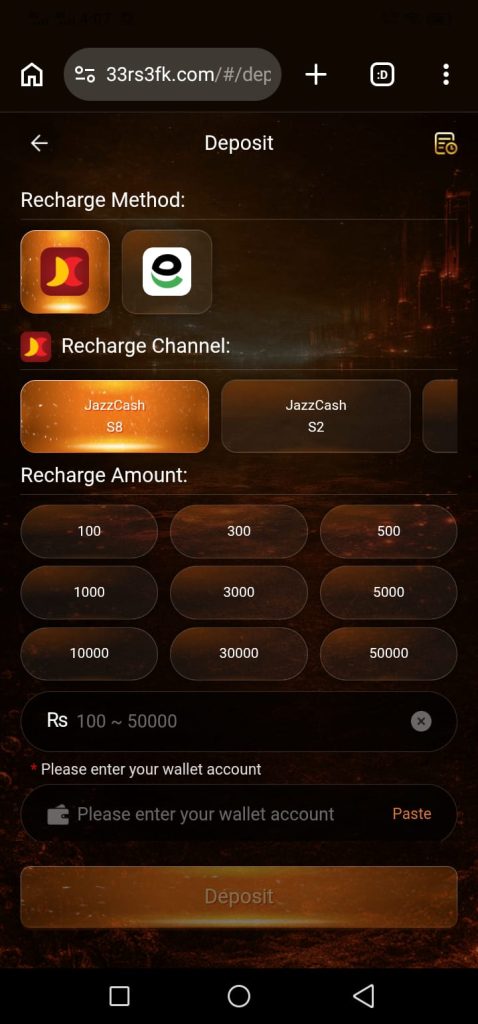Pick the 300 recharge amount
Screen dimensions: 478x1024
[239, 531]
